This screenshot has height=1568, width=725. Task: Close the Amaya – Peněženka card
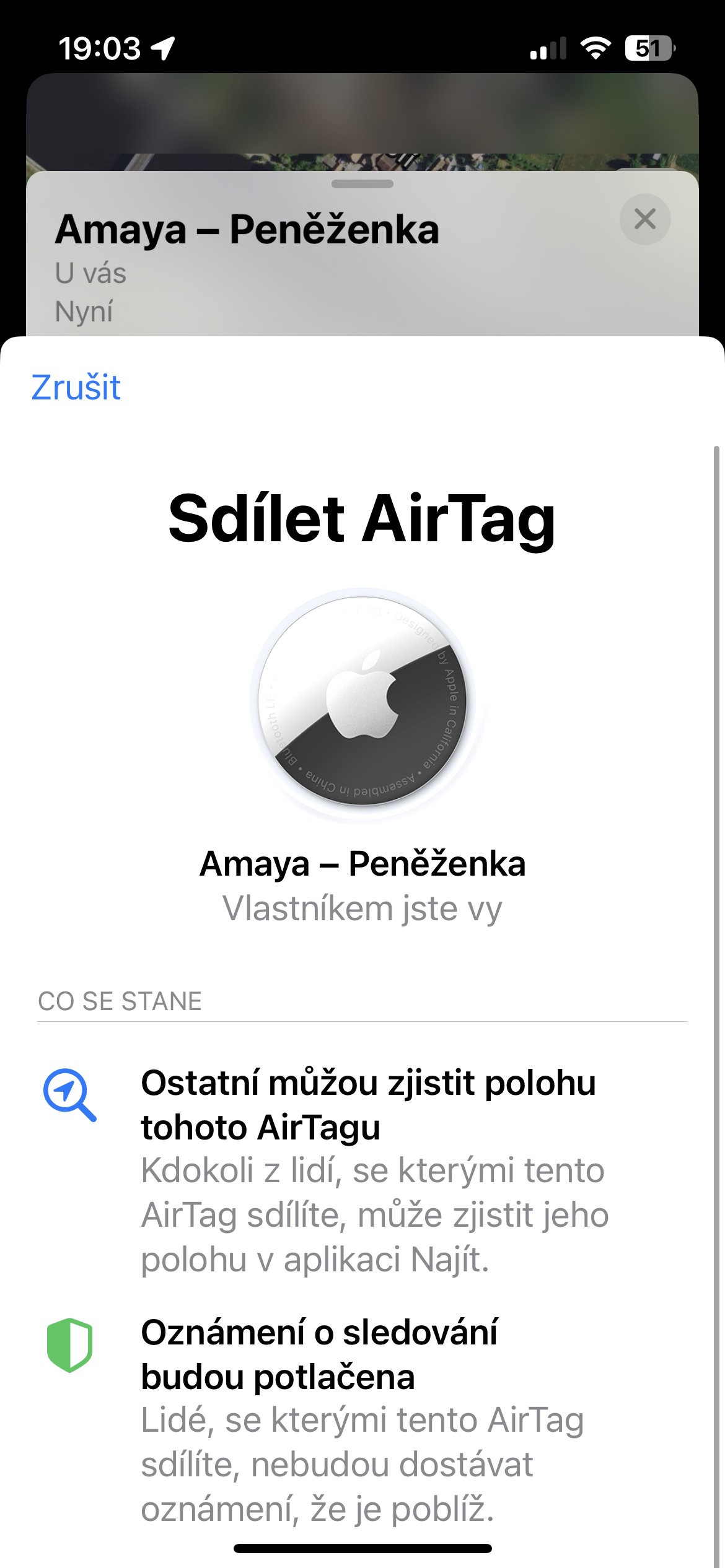pos(645,219)
